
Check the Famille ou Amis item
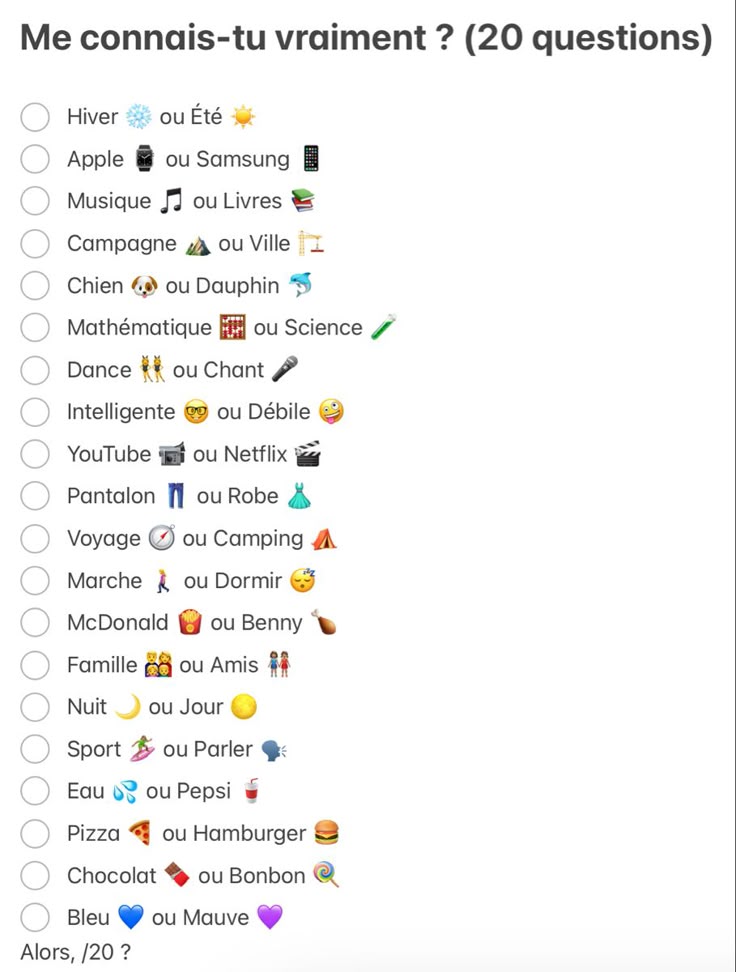(36, 665)
